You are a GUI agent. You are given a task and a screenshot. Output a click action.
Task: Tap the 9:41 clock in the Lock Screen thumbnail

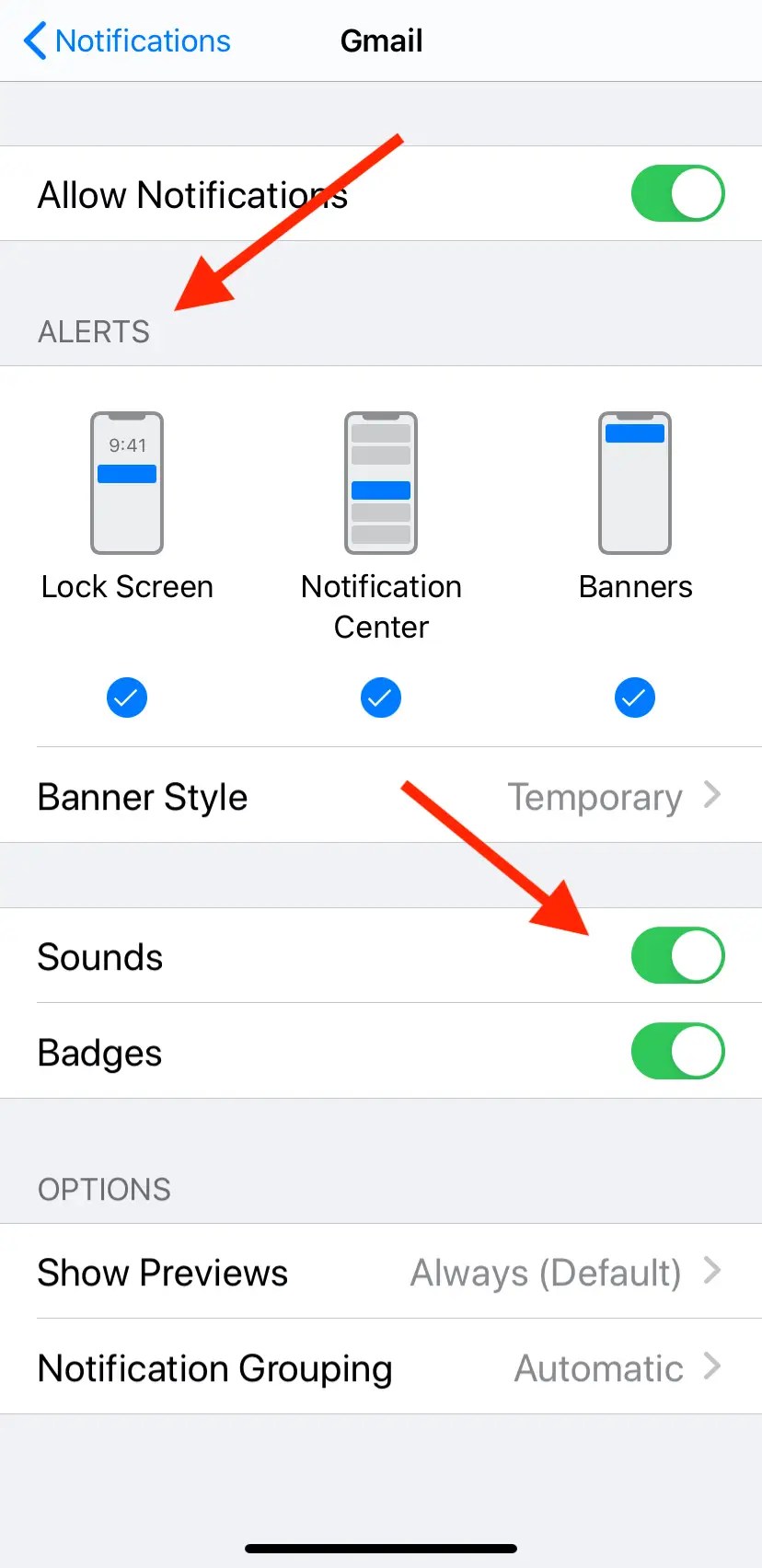click(x=127, y=444)
